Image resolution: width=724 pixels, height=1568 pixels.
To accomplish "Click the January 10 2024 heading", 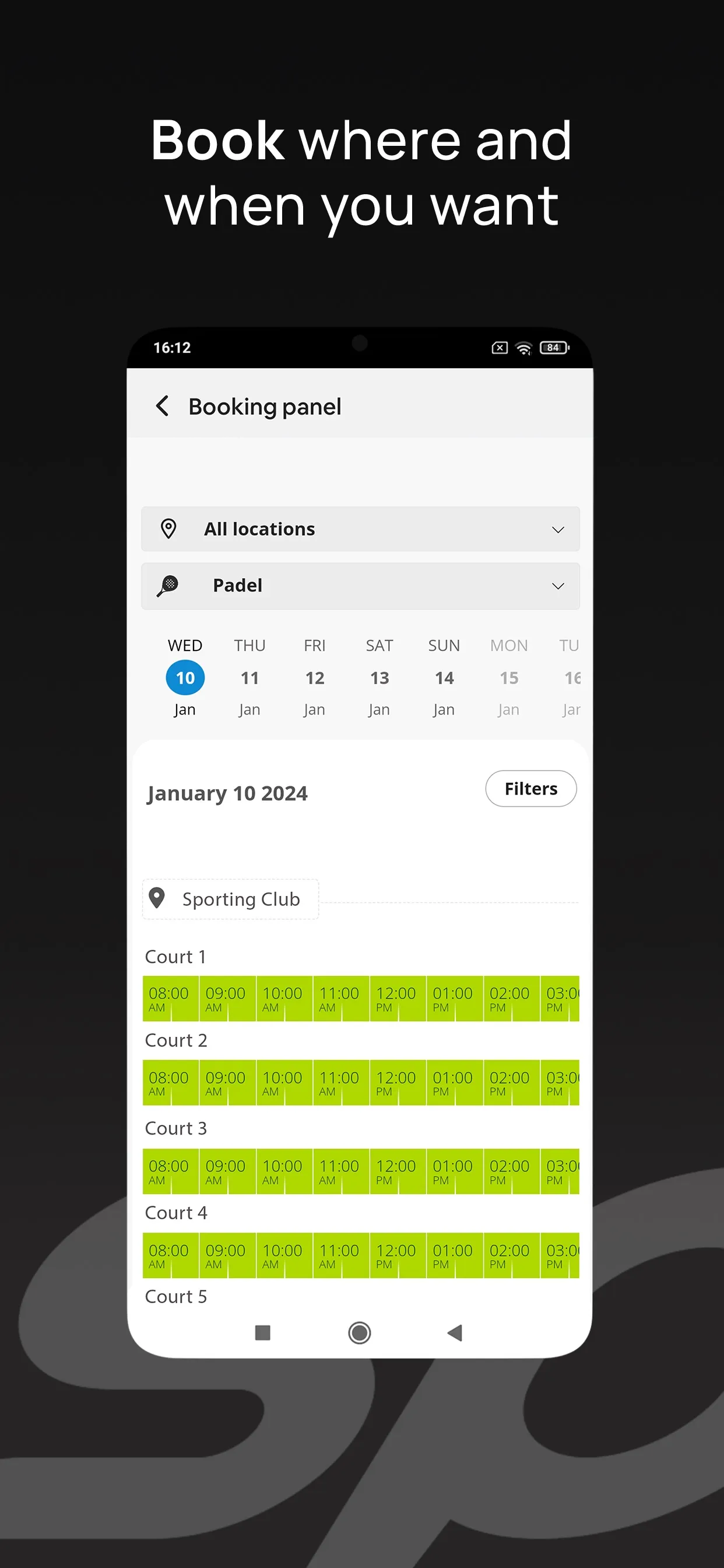I will [x=227, y=793].
